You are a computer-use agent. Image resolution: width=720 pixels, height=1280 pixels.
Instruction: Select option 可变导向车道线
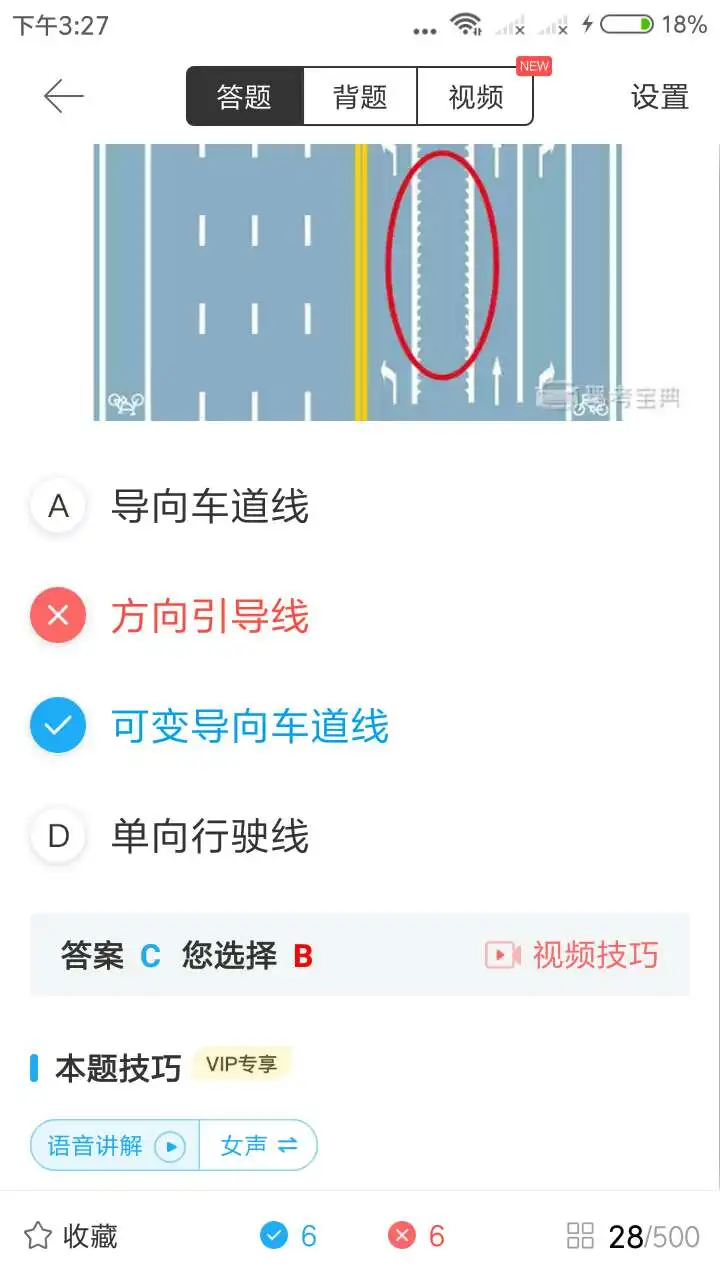pyautogui.click(x=248, y=726)
